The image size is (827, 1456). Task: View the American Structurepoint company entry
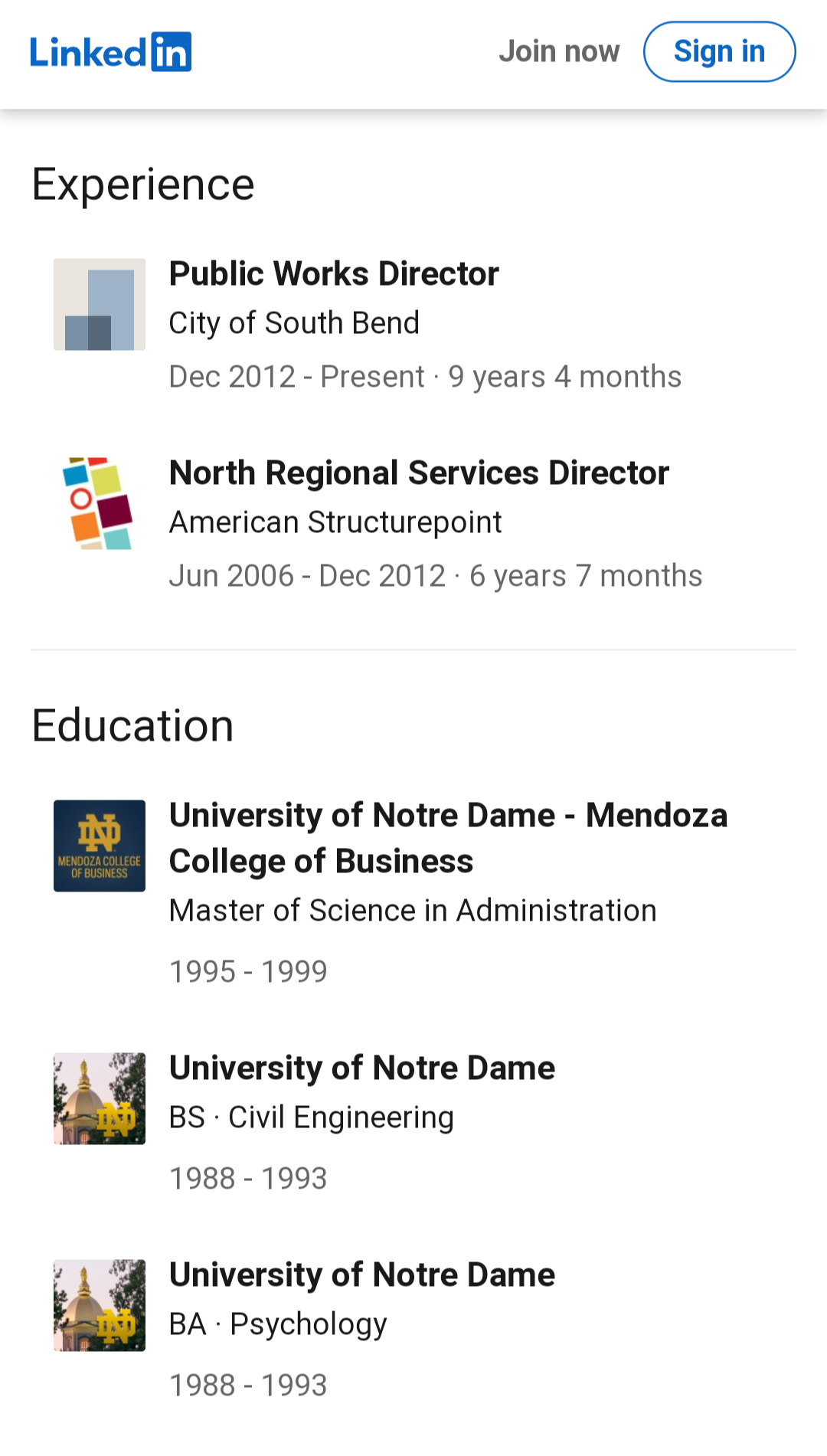pos(335,522)
